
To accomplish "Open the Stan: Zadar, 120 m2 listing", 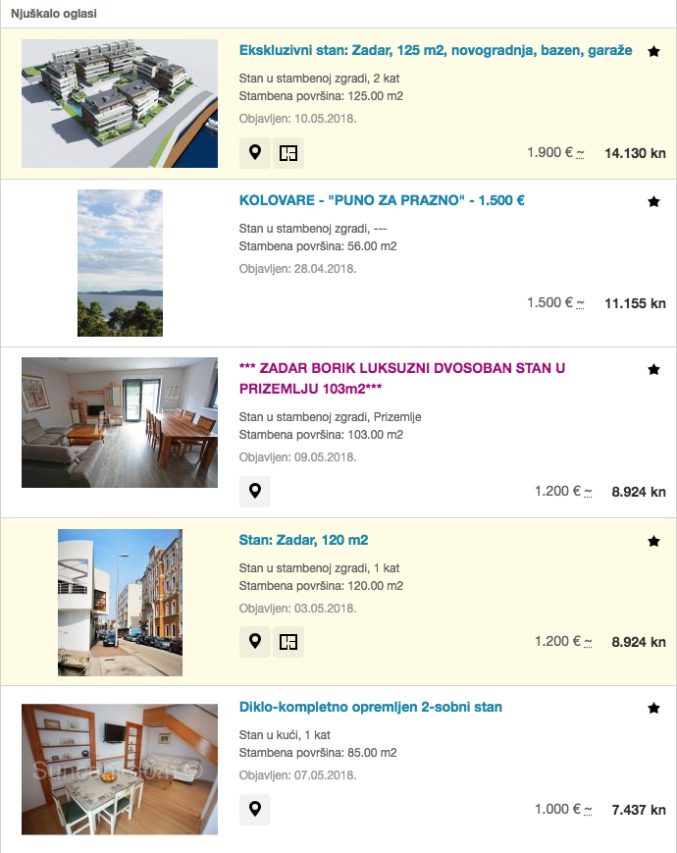I will tap(303, 540).
